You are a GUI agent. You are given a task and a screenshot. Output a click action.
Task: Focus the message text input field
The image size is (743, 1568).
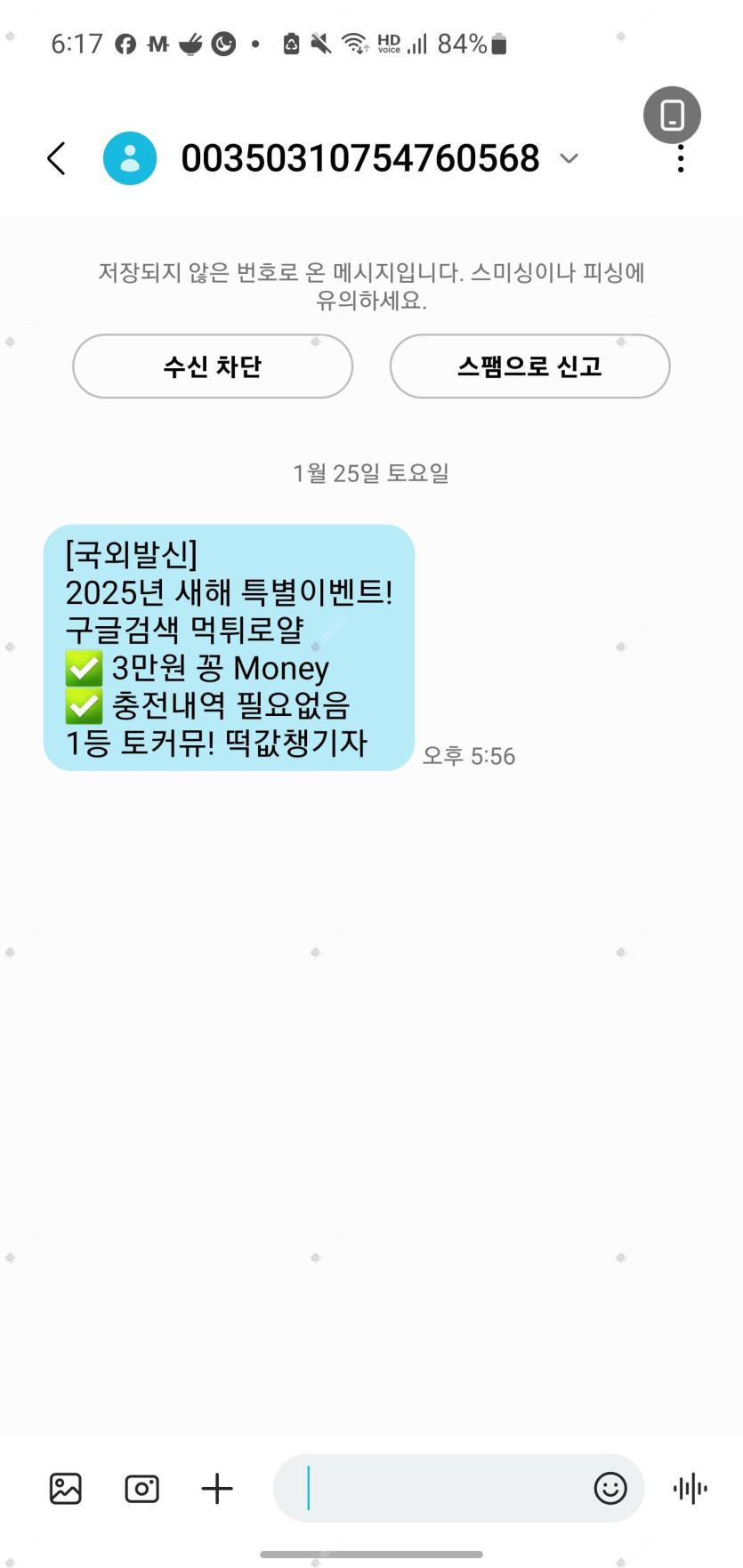point(436,1488)
